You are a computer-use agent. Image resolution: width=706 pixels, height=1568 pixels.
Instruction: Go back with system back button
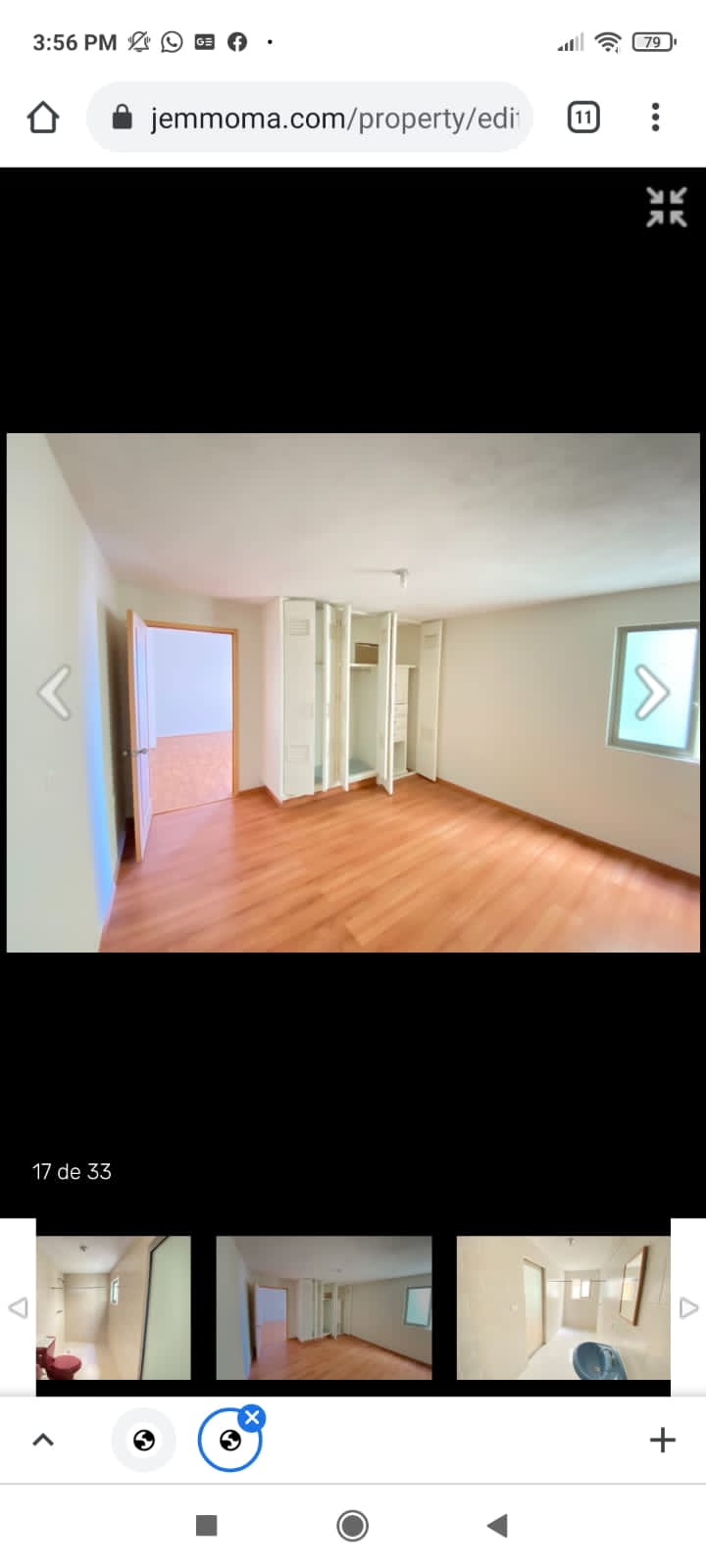[x=497, y=1525]
